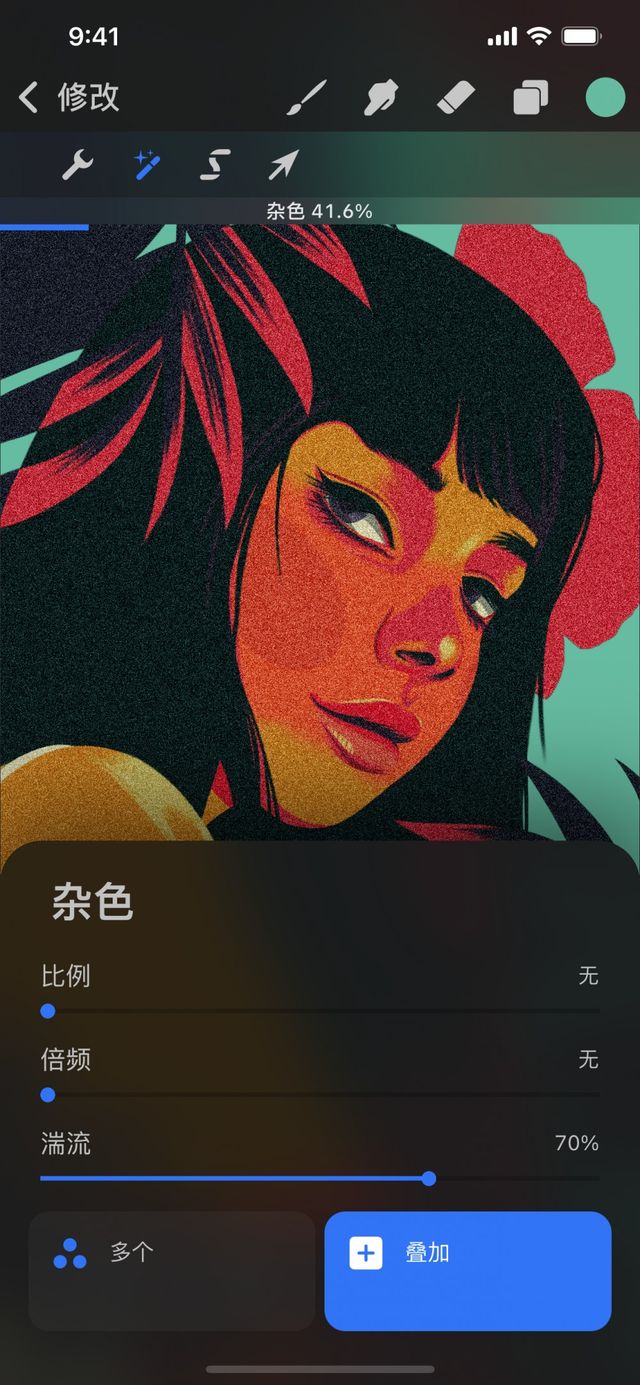Select the brush tool
The height and width of the screenshot is (1385, 640).
tap(307, 98)
